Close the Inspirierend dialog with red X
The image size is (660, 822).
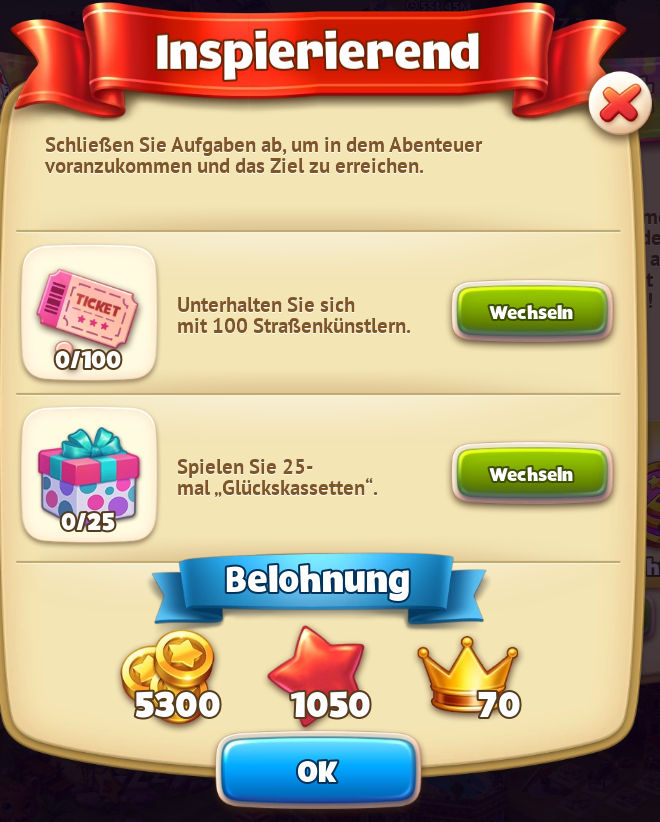tap(620, 103)
